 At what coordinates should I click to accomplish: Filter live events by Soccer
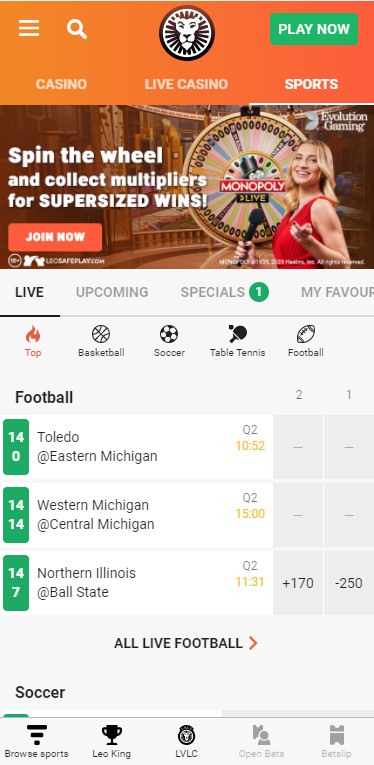point(169,341)
